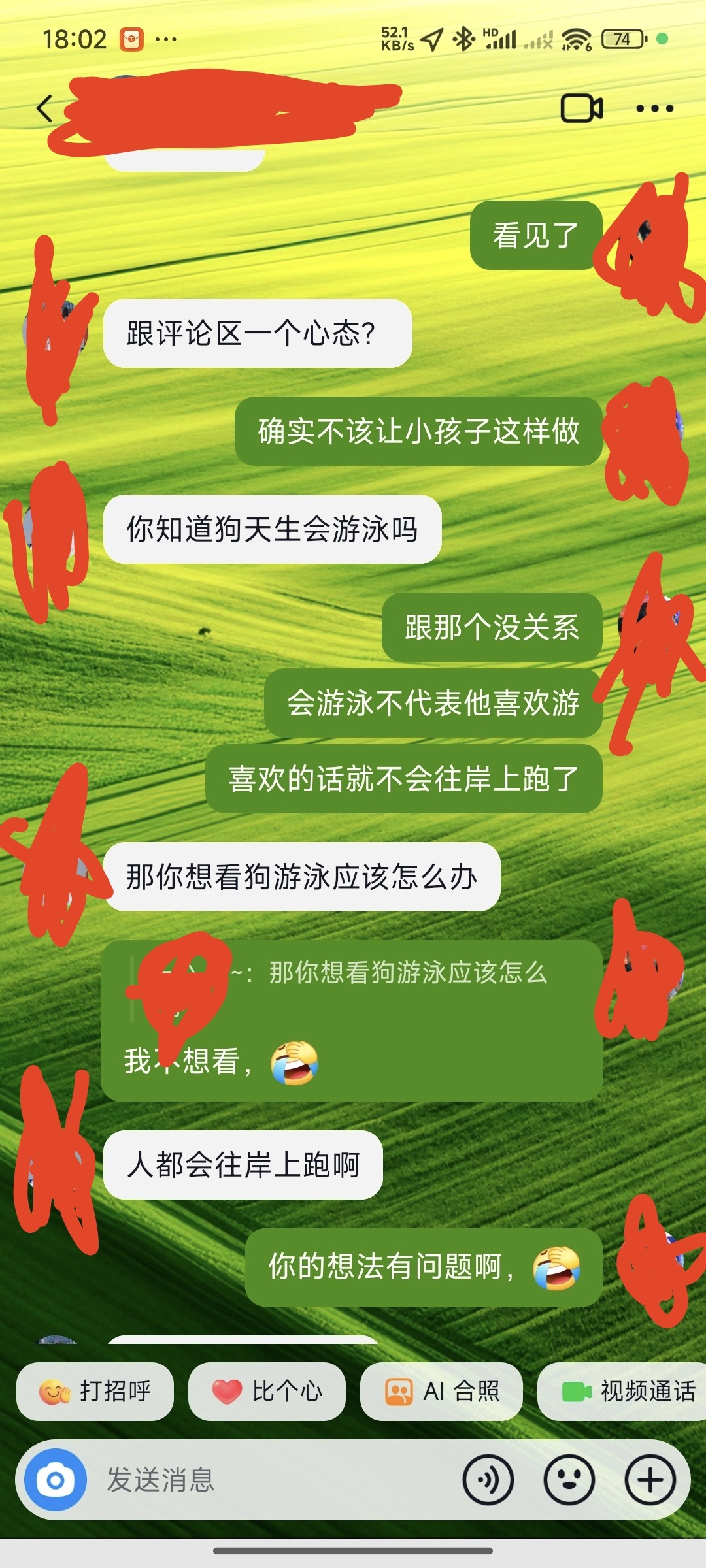Image resolution: width=706 pixels, height=1568 pixels.
Task: Switch to voice message input
Action: 488,1480
